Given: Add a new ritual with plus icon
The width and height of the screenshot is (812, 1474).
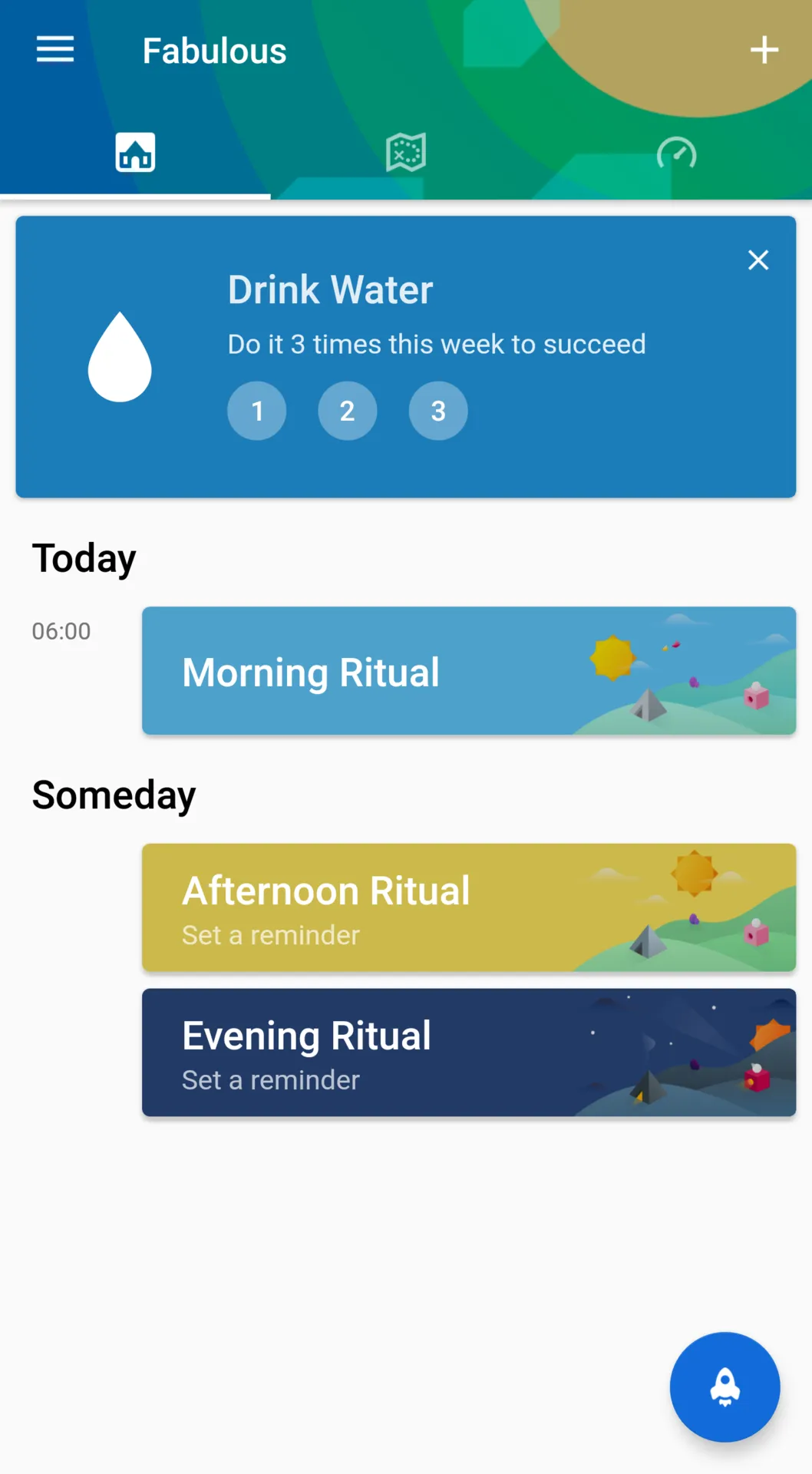Looking at the screenshot, I should (x=764, y=50).
